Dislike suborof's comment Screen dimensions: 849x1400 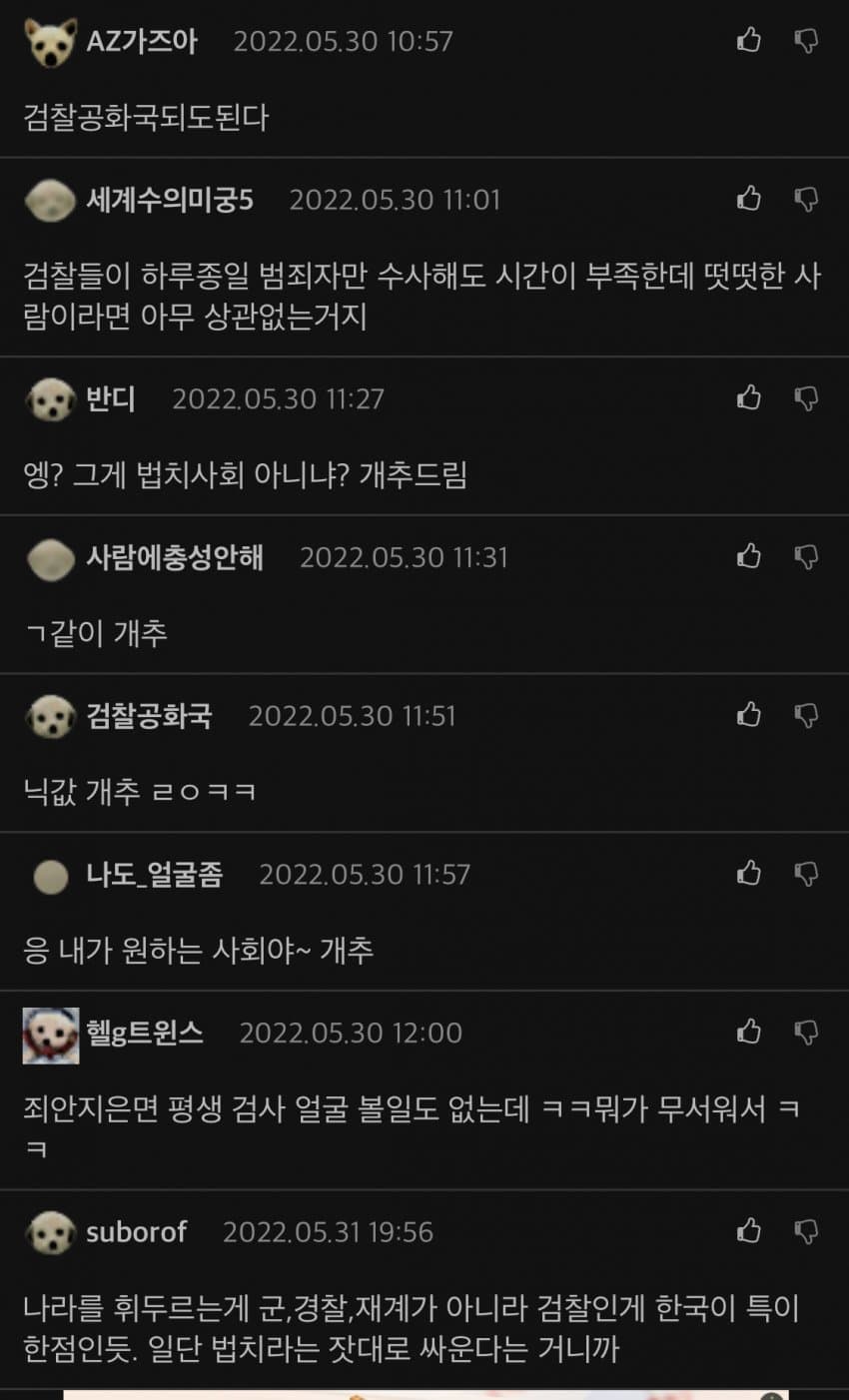pyautogui.click(x=806, y=1230)
